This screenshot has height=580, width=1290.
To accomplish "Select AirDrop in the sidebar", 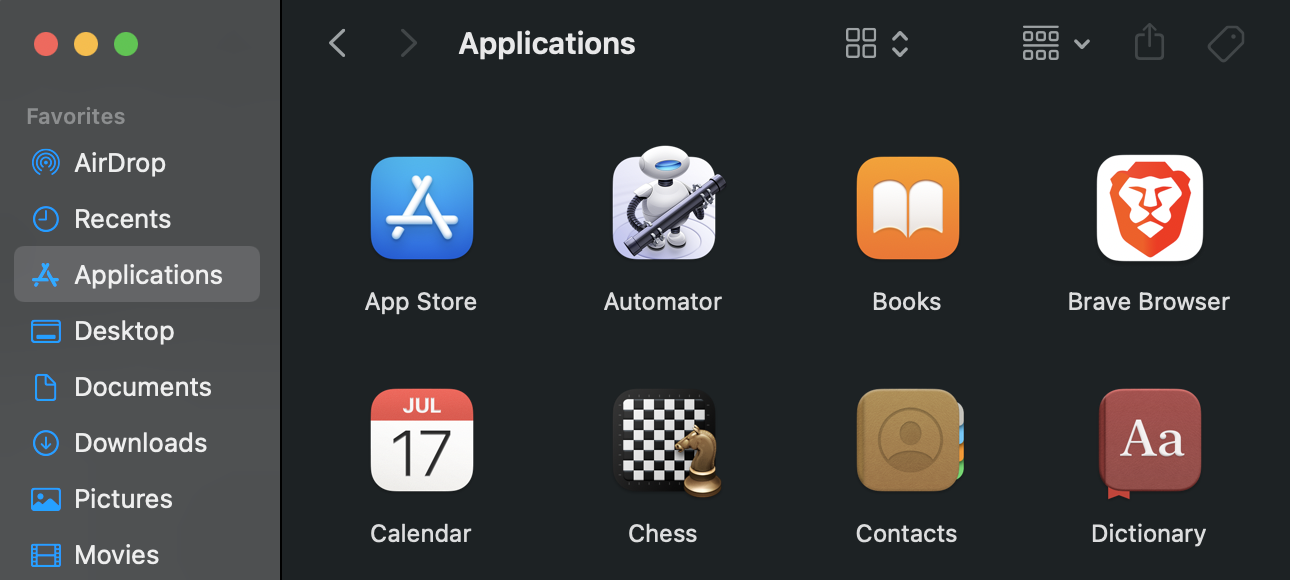I will [119, 163].
